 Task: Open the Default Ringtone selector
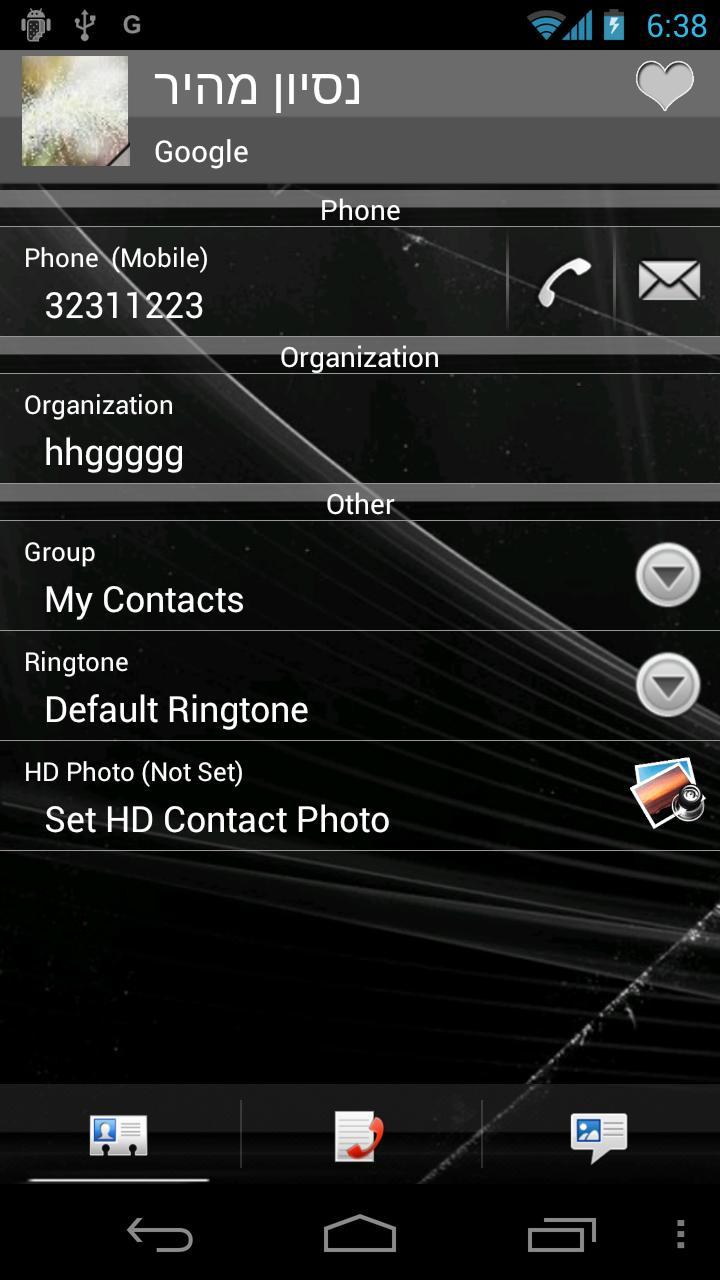(x=666, y=687)
